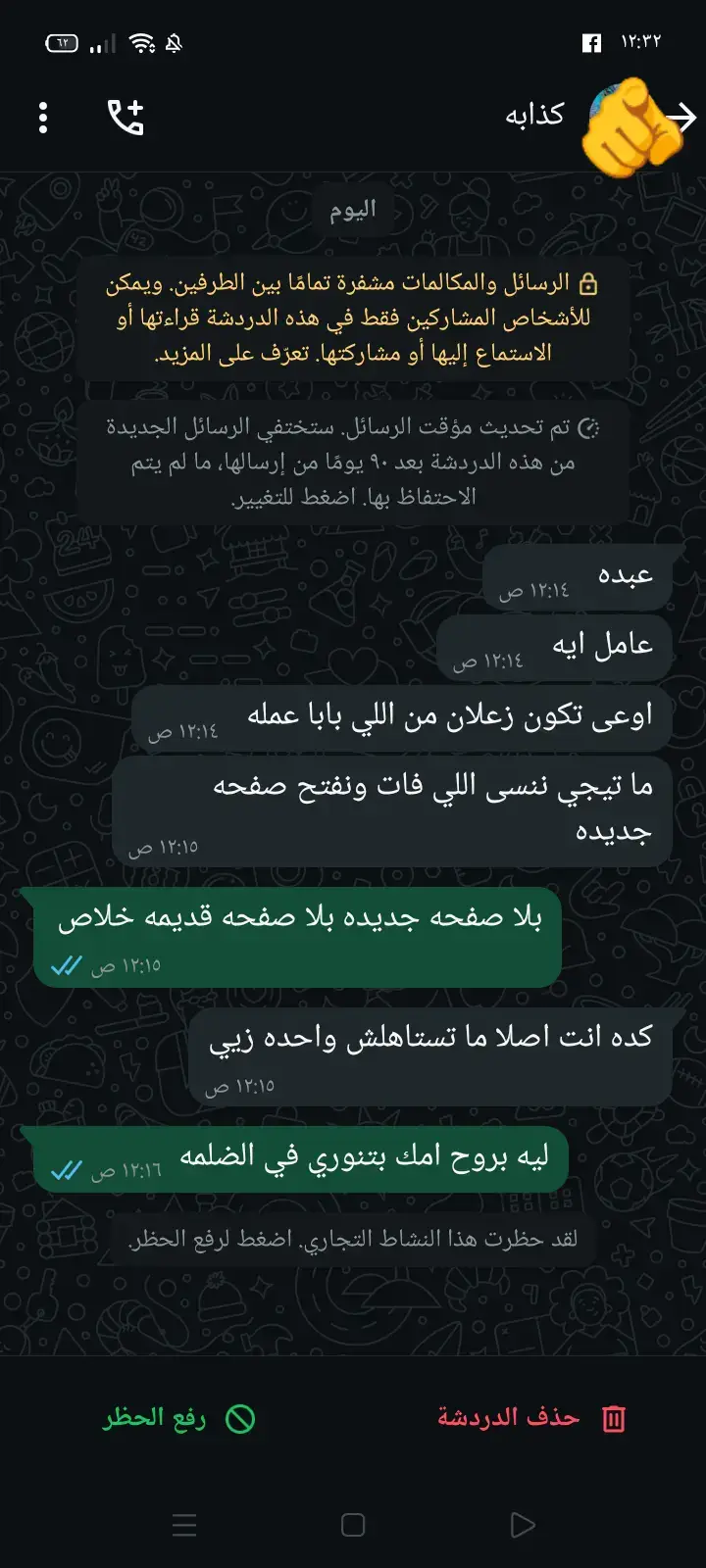
Task: Go back using the header arrow
Action: pos(681,118)
